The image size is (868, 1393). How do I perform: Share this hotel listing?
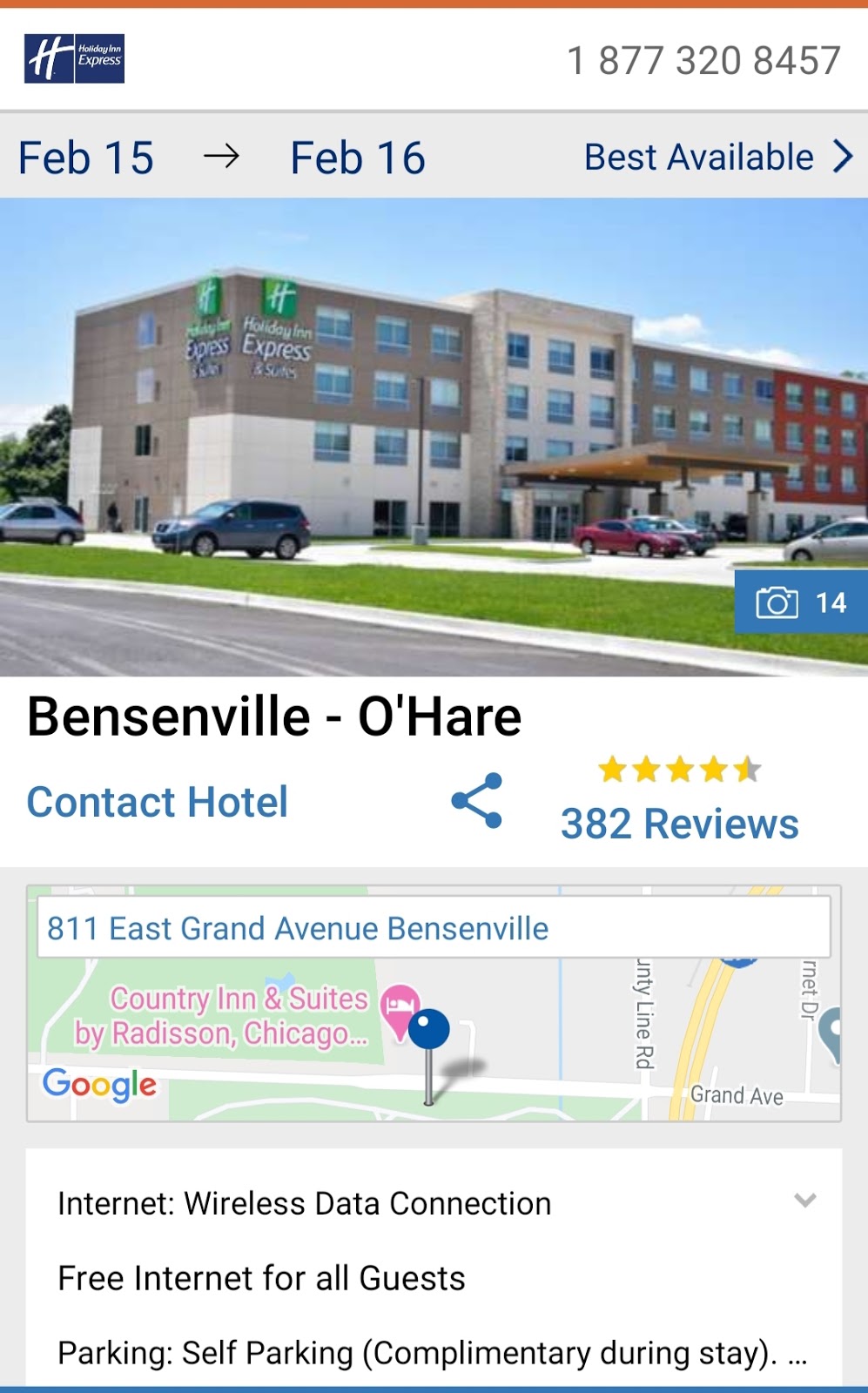click(x=477, y=800)
